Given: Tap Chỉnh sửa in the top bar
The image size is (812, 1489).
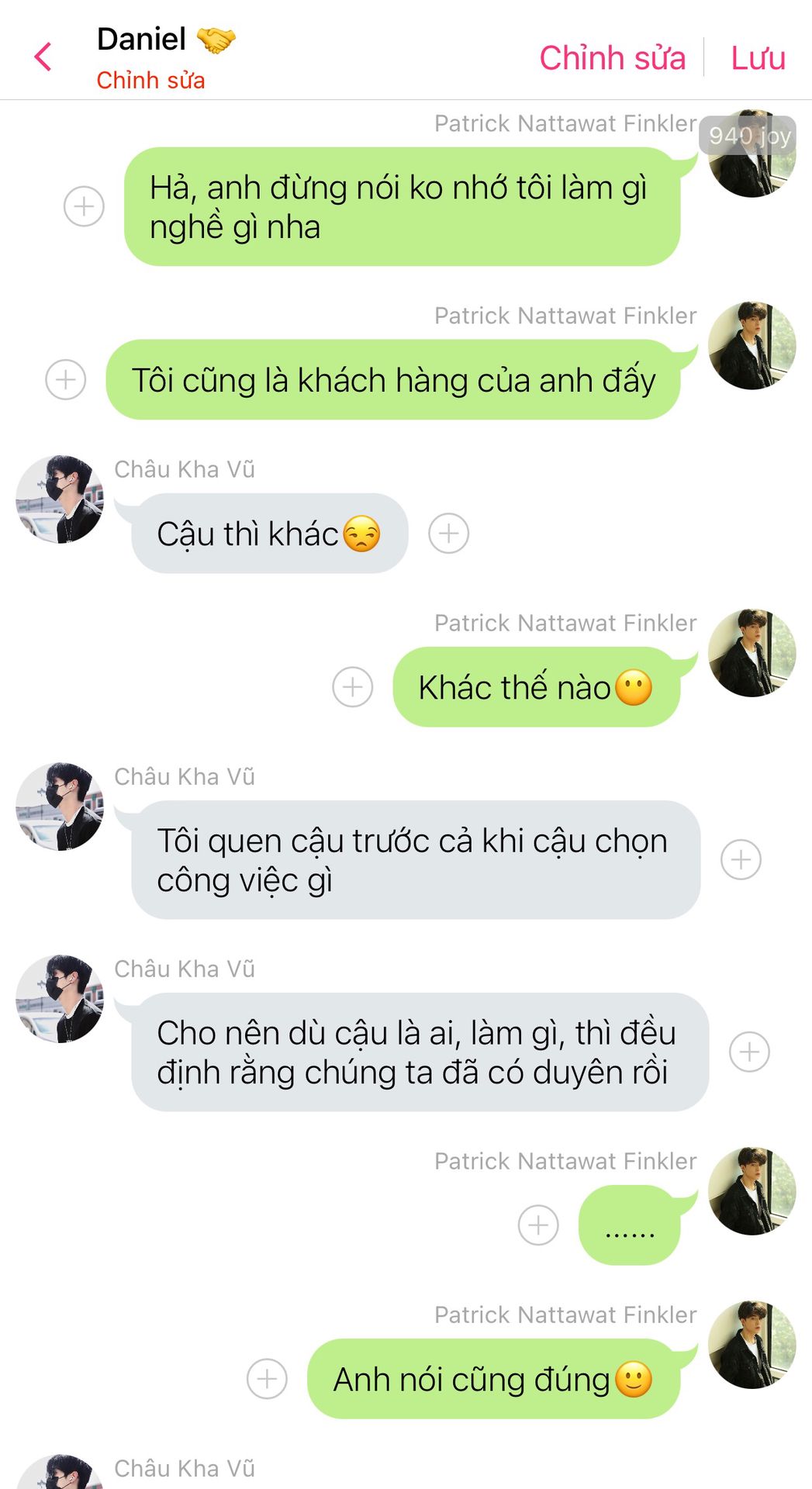Looking at the screenshot, I should [612, 58].
